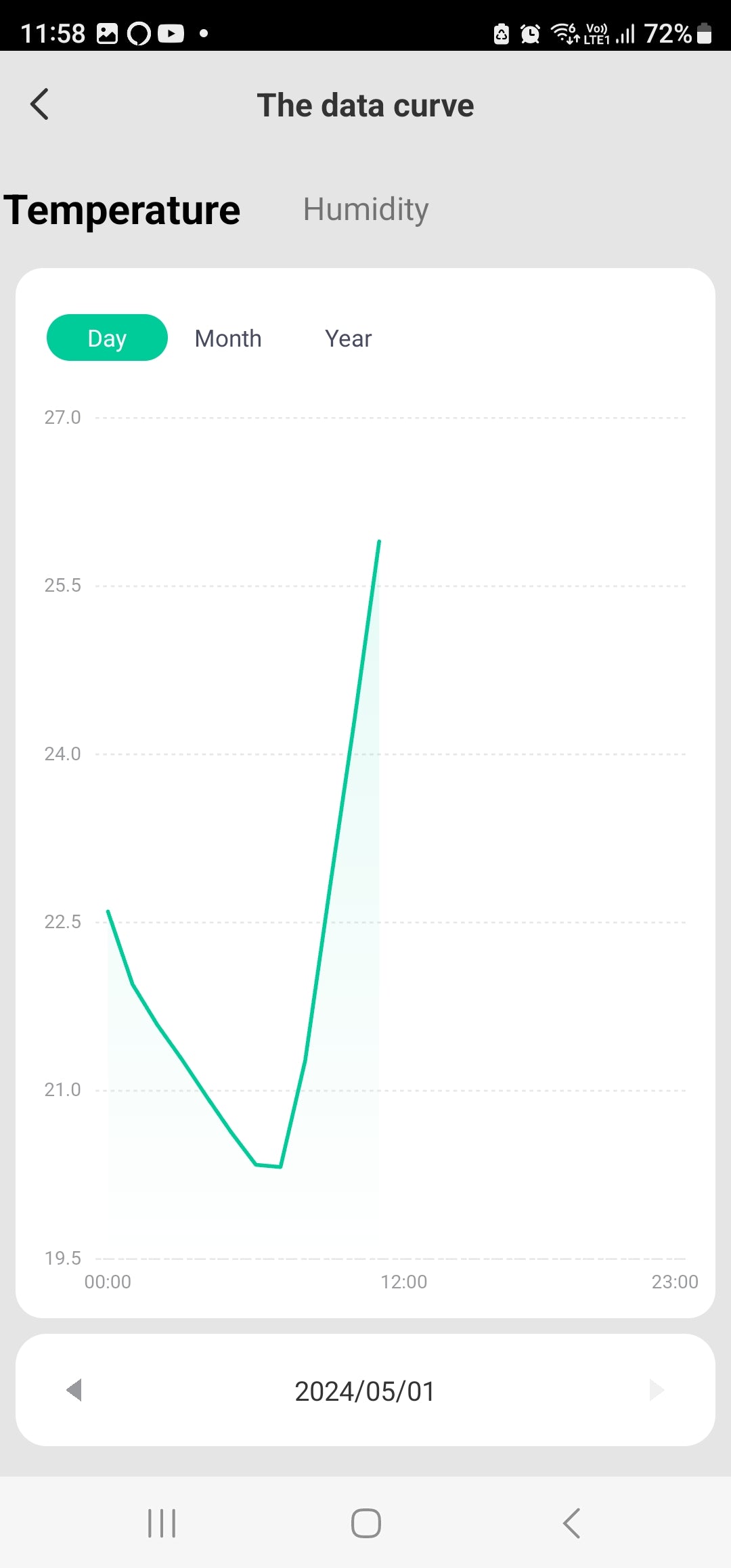The image size is (731, 1568).
Task: Open the date picker for 2024/05/01
Action: tap(365, 1391)
